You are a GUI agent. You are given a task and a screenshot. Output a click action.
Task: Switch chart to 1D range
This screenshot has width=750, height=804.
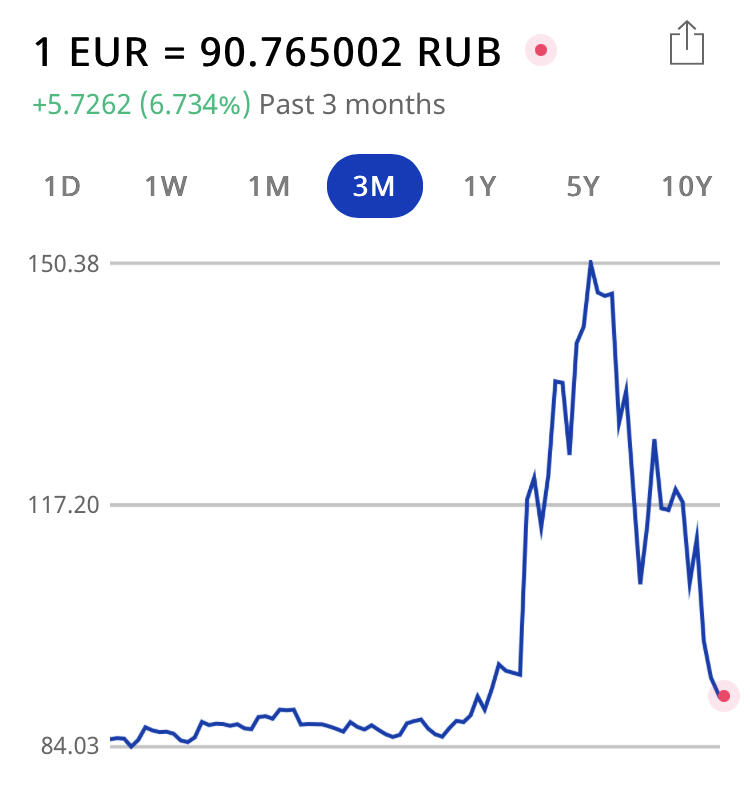click(x=62, y=186)
